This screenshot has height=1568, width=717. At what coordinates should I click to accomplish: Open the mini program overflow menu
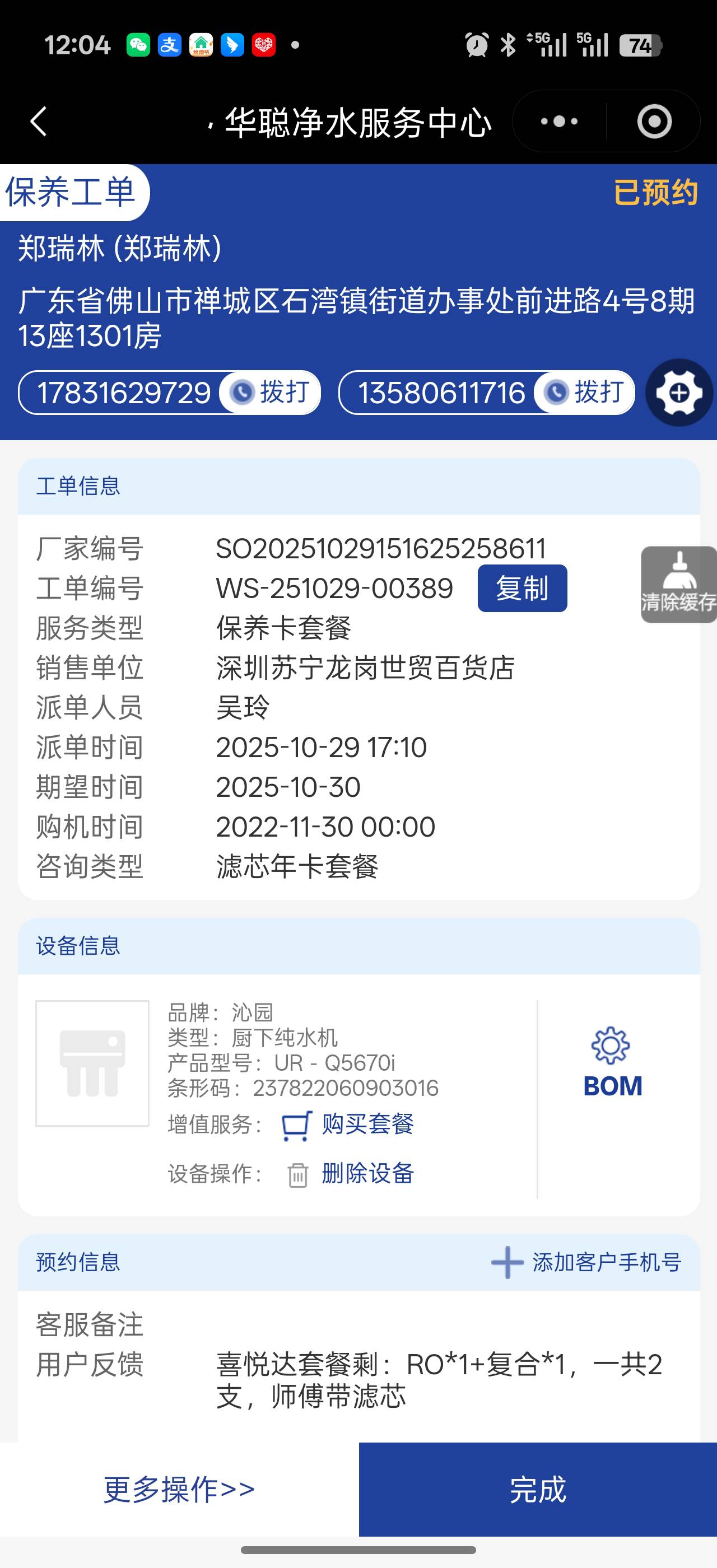click(x=560, y=121)
